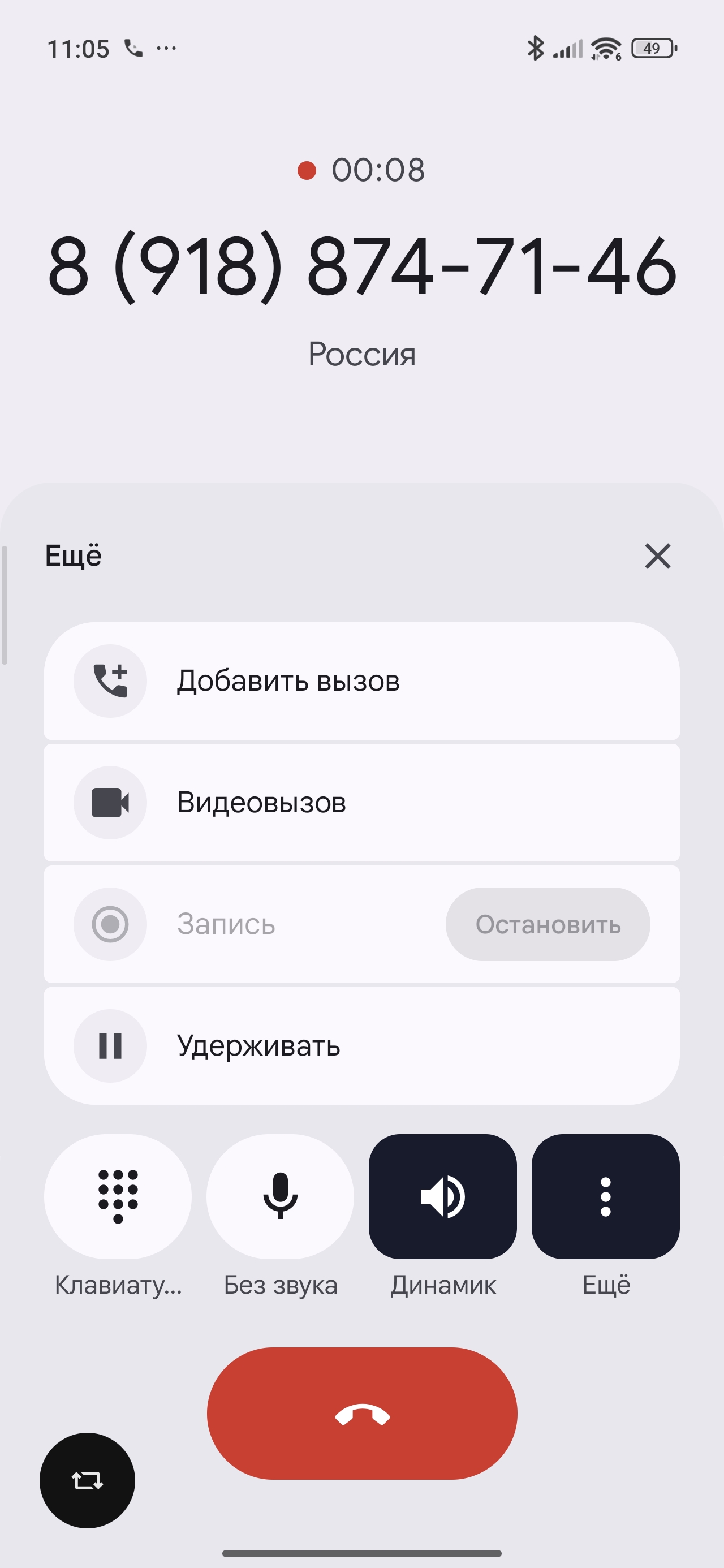Image resolution: width=724 pixels, height=1568 pixels.
Task: Mute the microphone with Без звука
Action: coord(280,1197)
